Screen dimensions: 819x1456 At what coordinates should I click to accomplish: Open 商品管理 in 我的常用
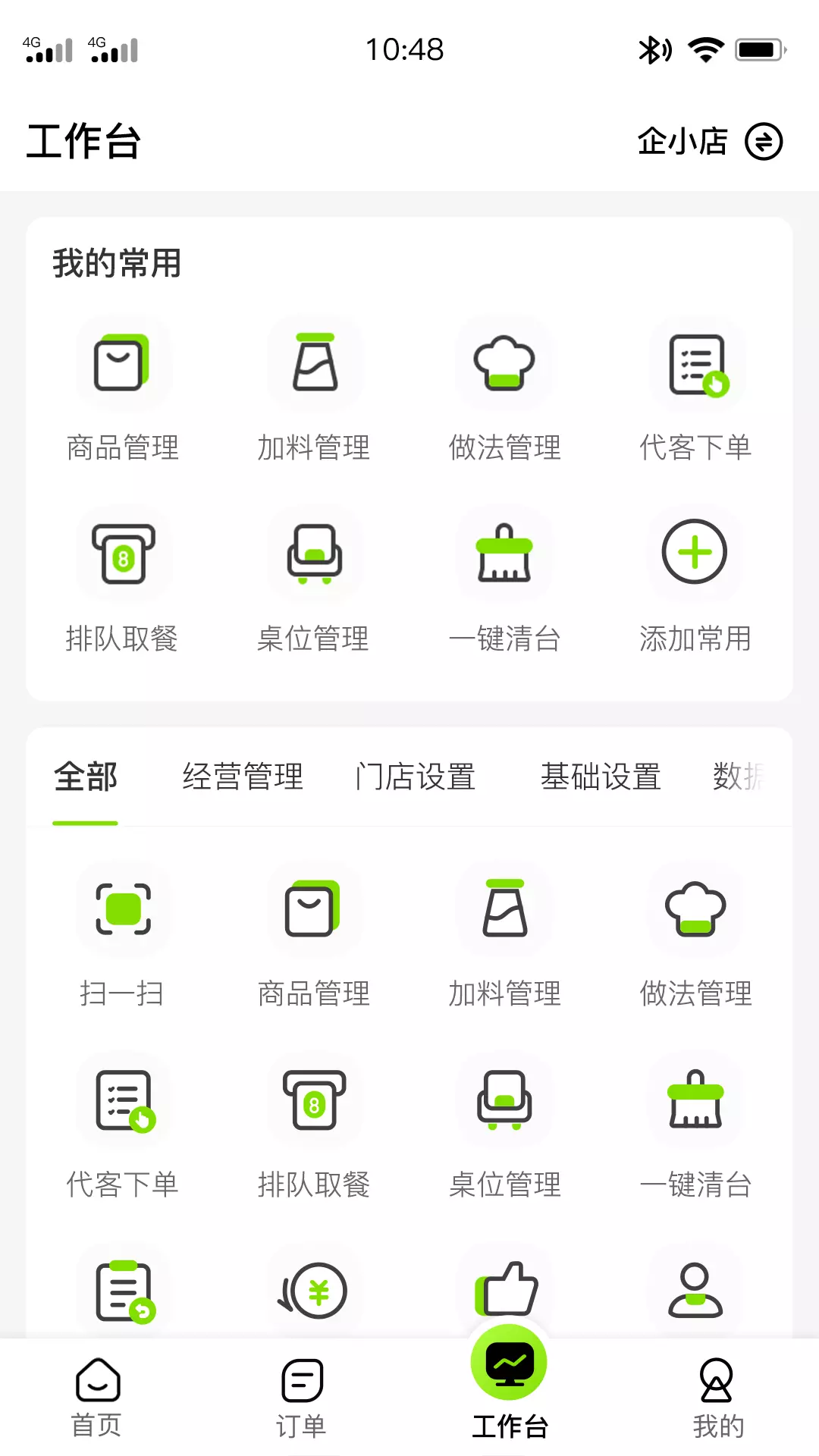coord(123,389)
